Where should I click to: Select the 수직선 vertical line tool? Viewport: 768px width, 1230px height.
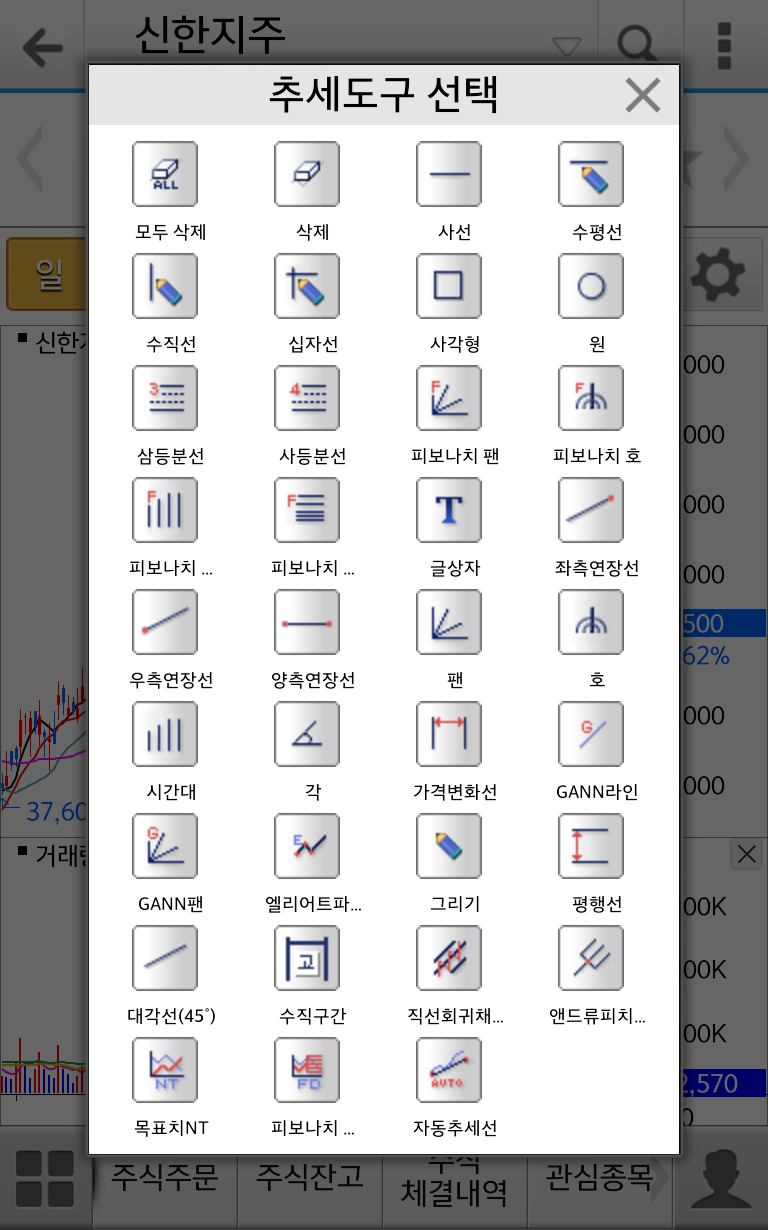tap(165, 286)
